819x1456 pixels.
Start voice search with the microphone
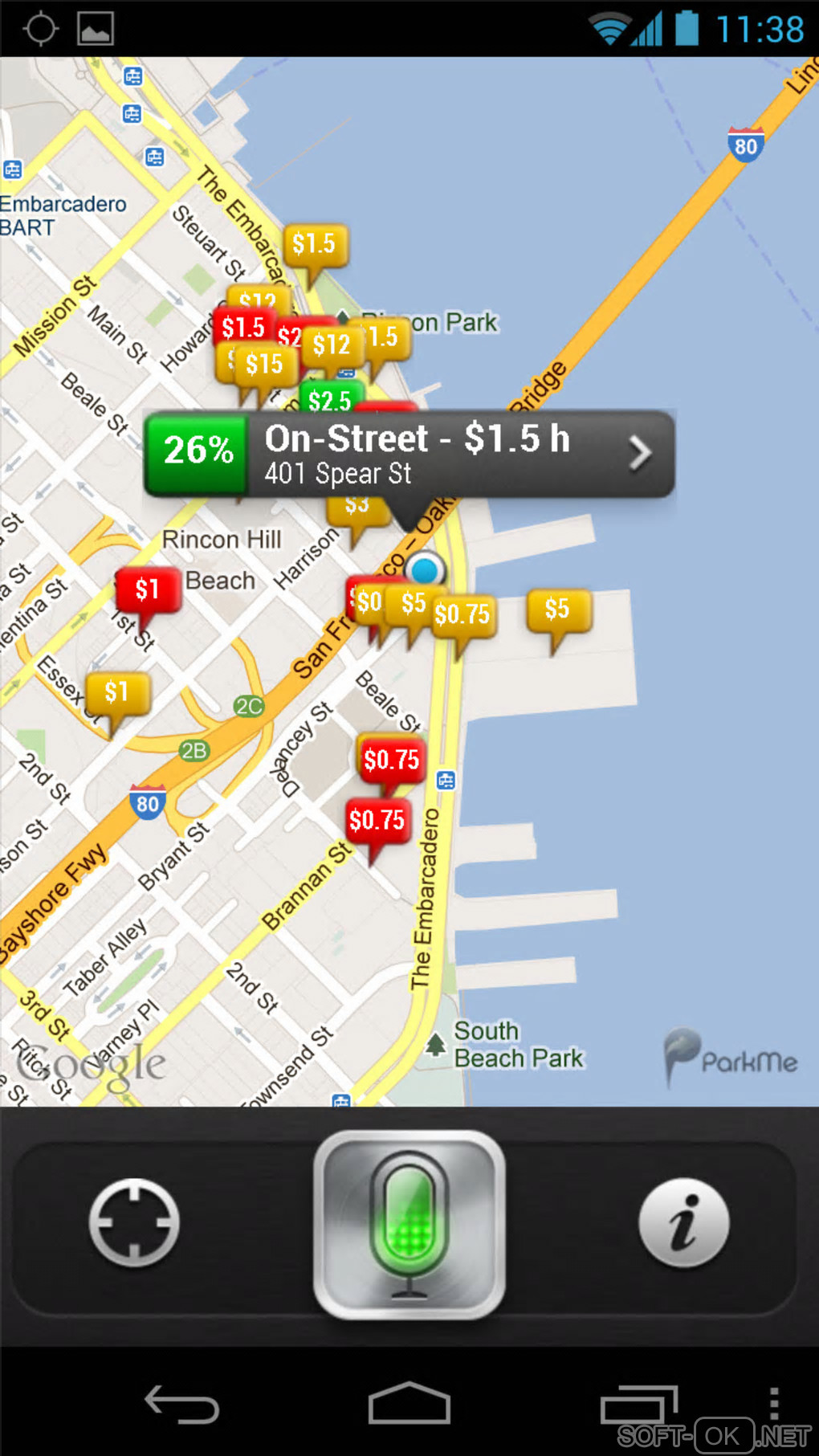(409, 1224)
